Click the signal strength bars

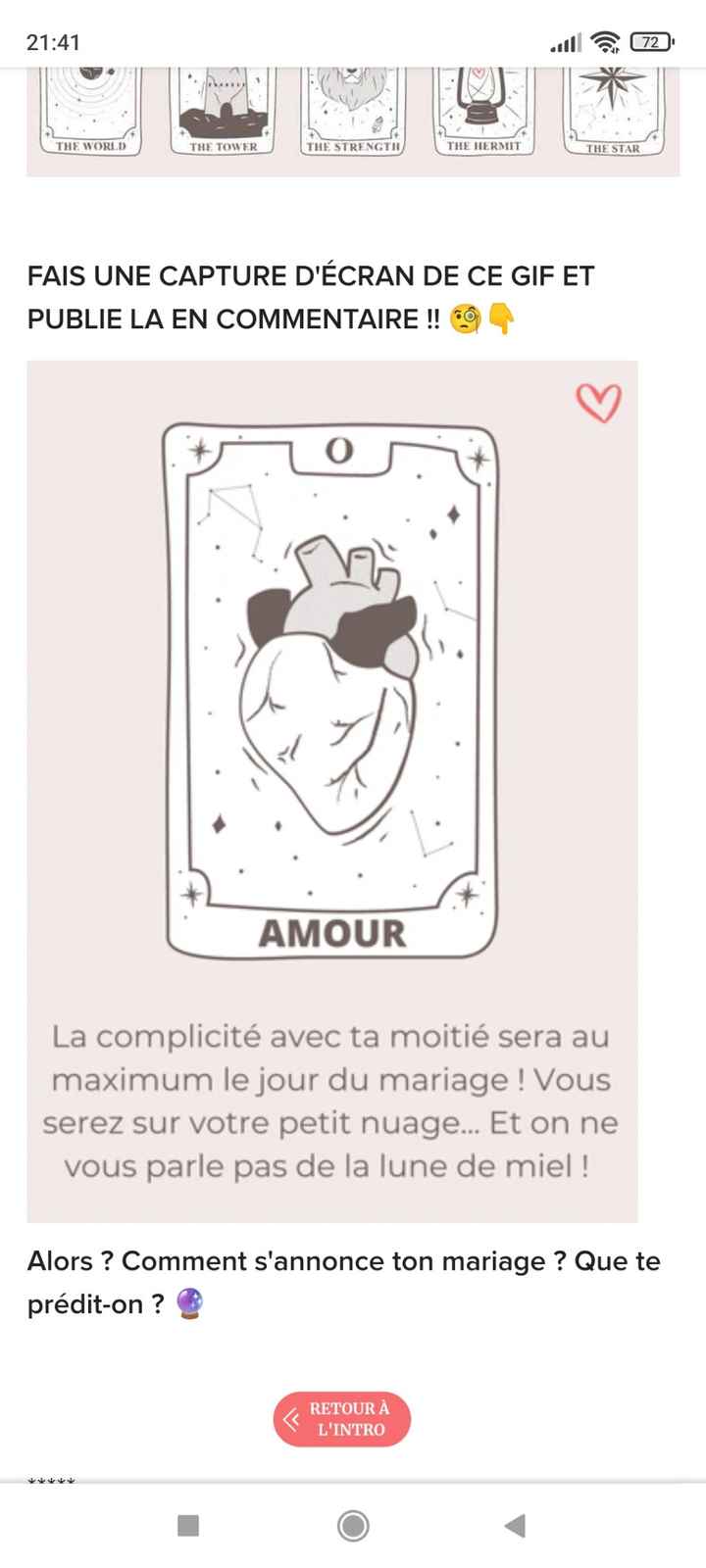click(x=567, y=41)
